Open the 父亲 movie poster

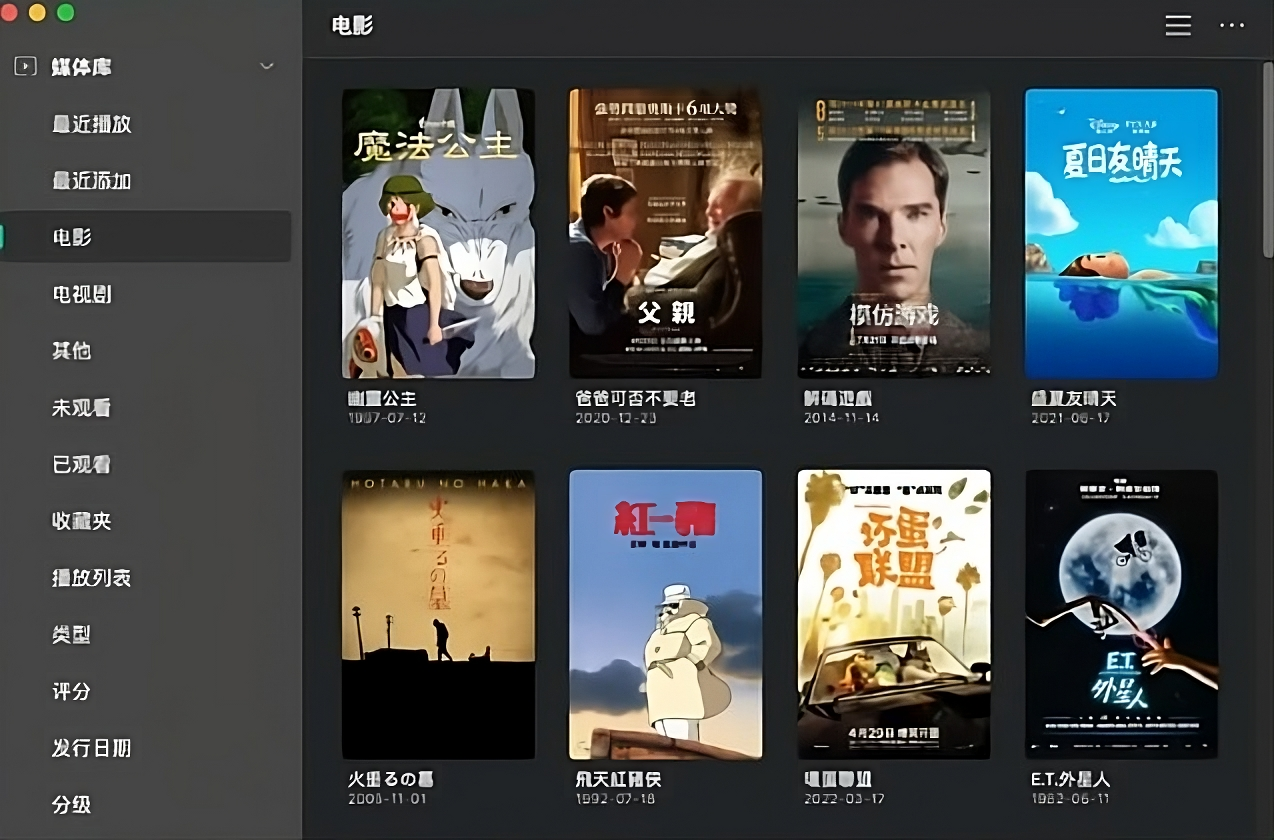point(665,233)
